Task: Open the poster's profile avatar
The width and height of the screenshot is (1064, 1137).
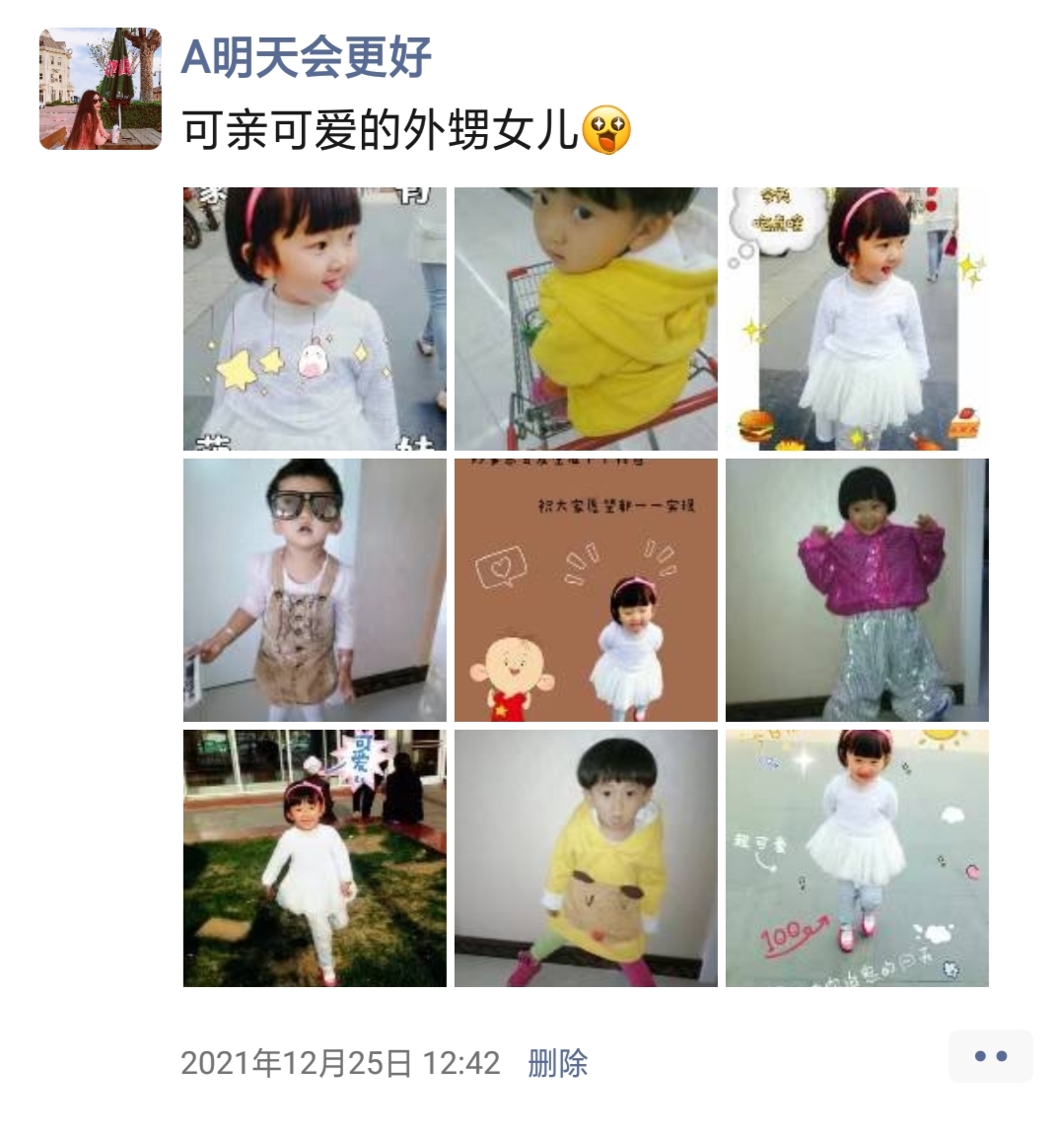Action: point(100,89)
